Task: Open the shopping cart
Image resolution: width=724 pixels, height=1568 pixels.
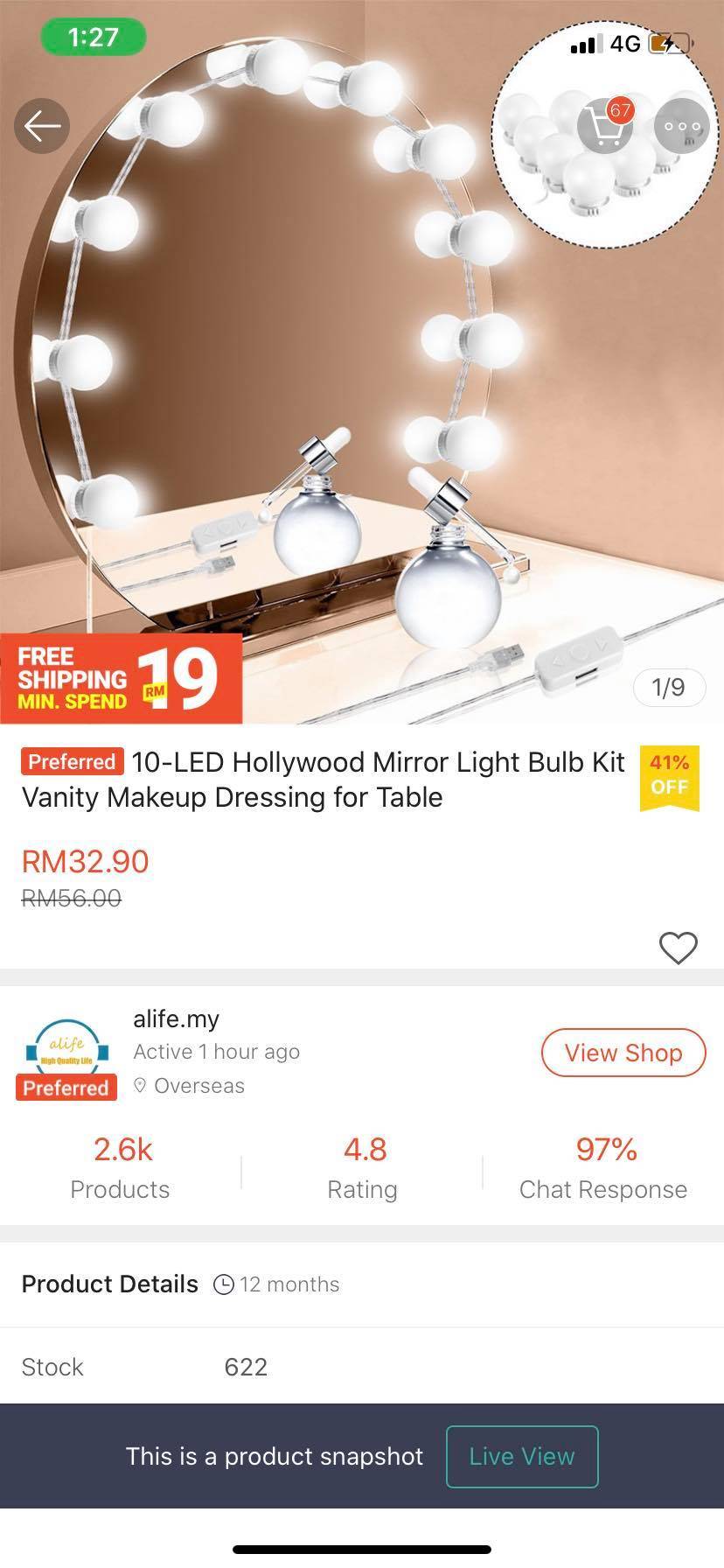Action: 604,127
